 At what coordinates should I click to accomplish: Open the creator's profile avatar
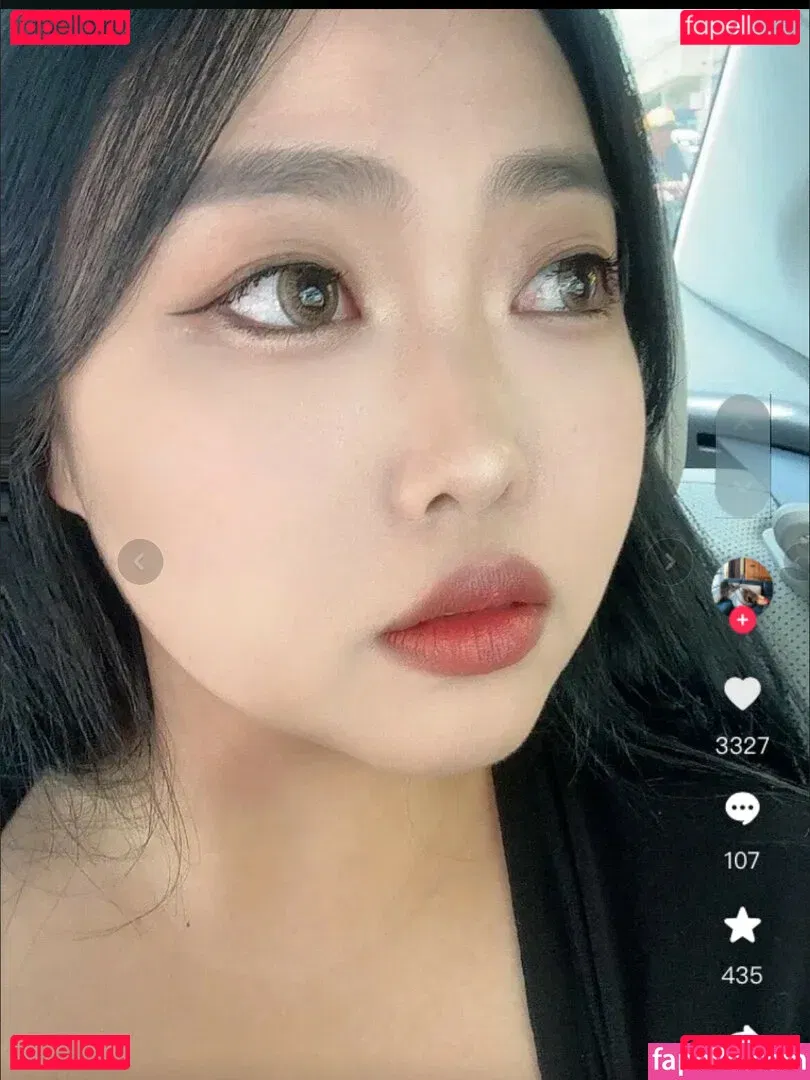[x=742, y=586]
